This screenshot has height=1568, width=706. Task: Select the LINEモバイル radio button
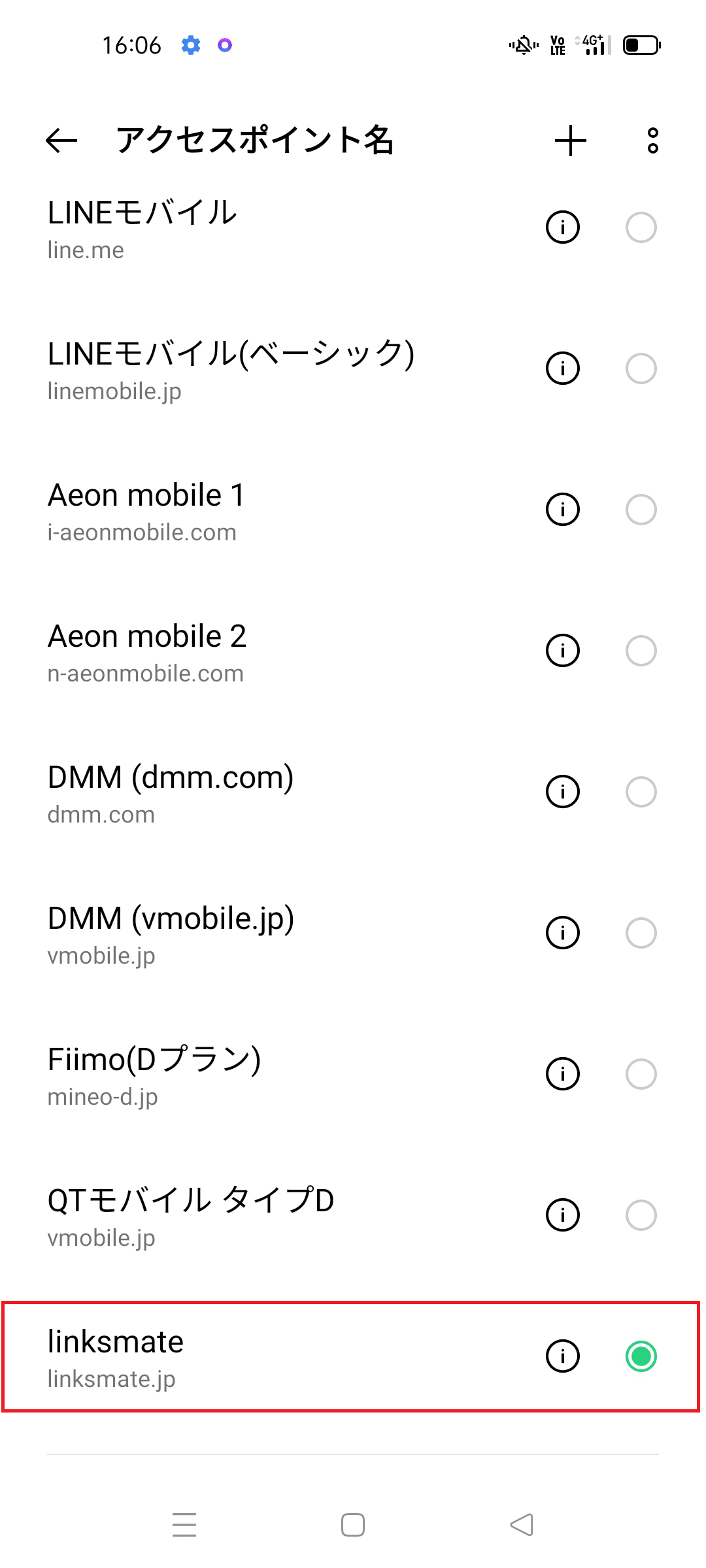[640, 227]
